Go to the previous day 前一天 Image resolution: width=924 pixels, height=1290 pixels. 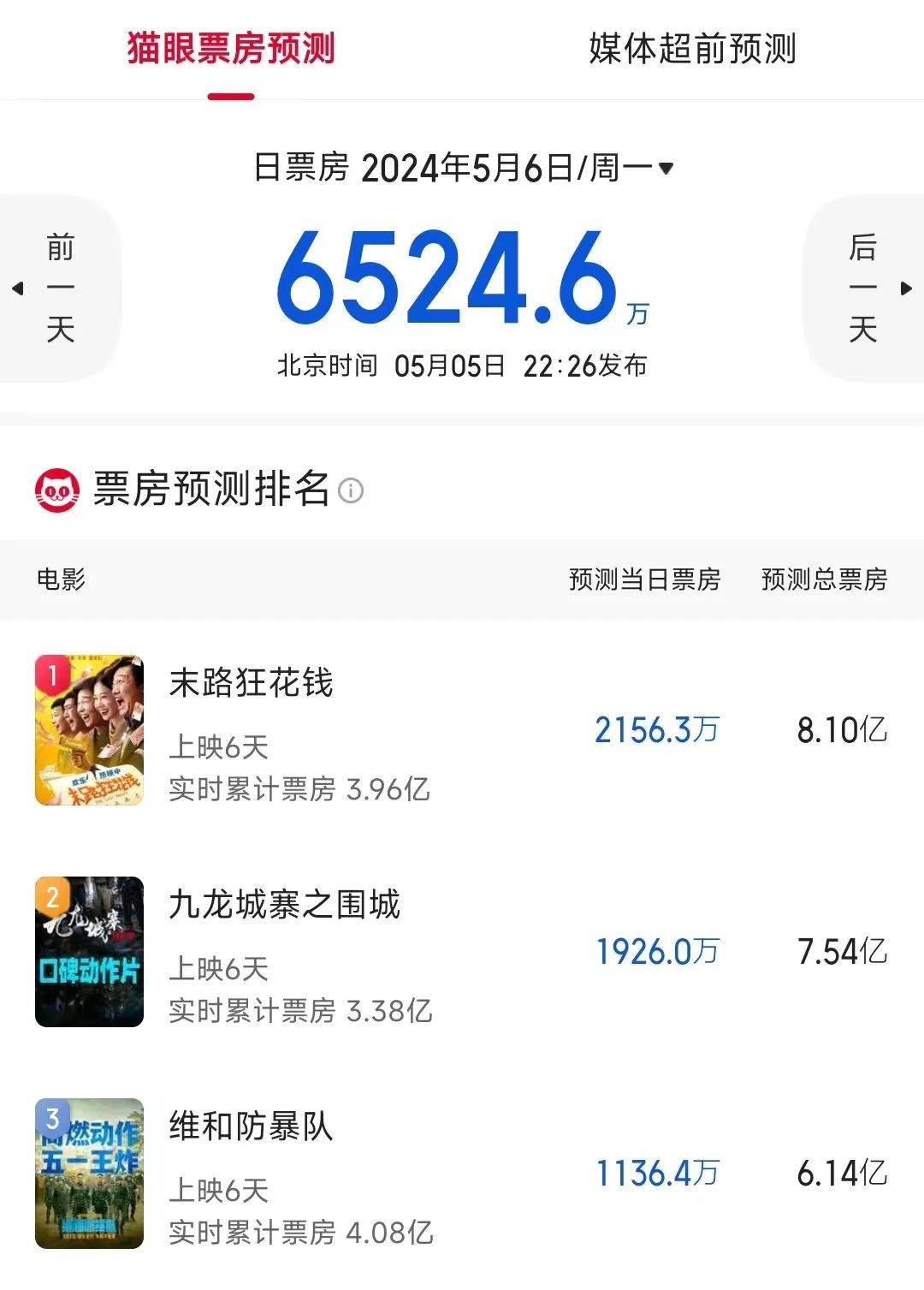coord(58,288)
